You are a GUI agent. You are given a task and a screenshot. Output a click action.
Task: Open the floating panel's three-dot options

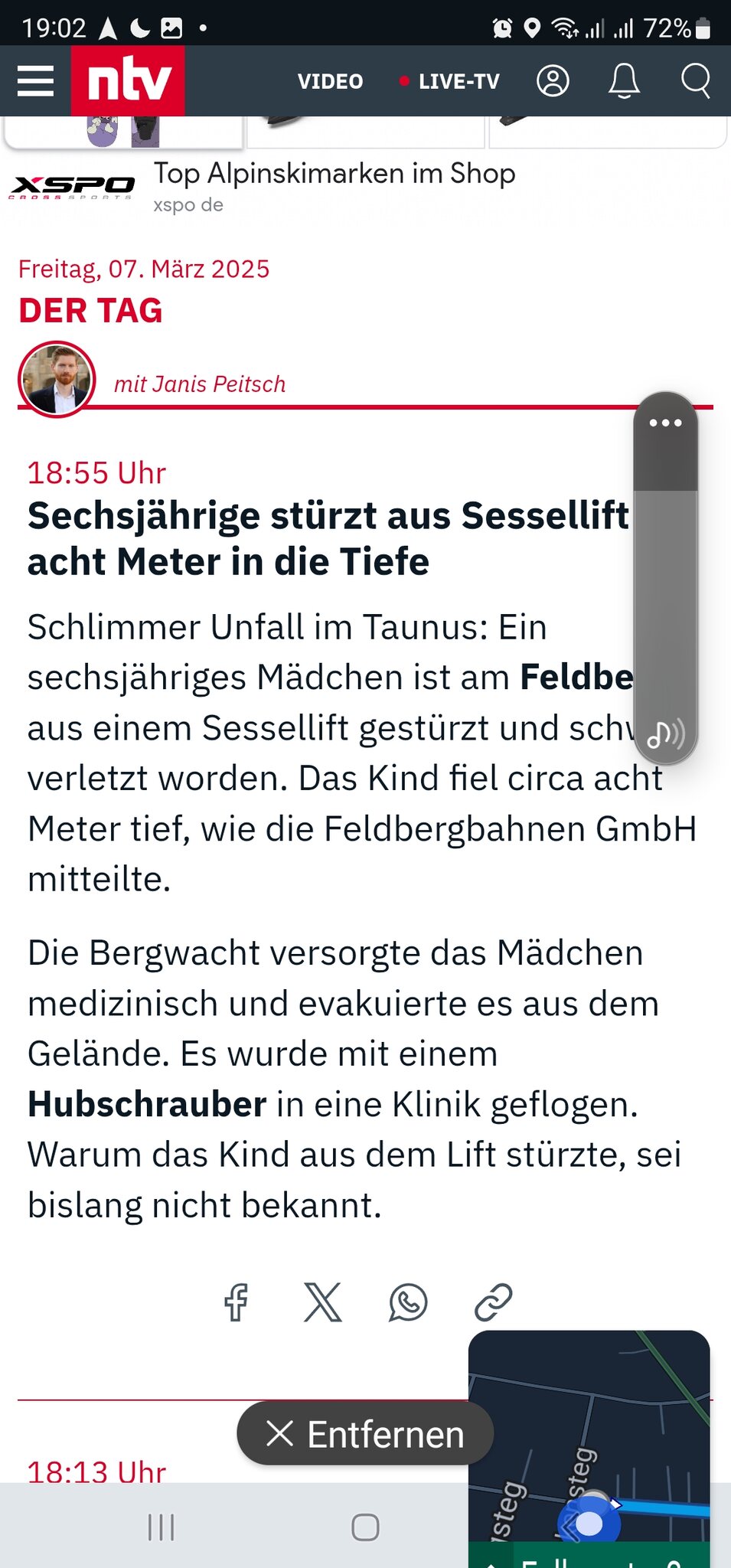pos(665,423)
